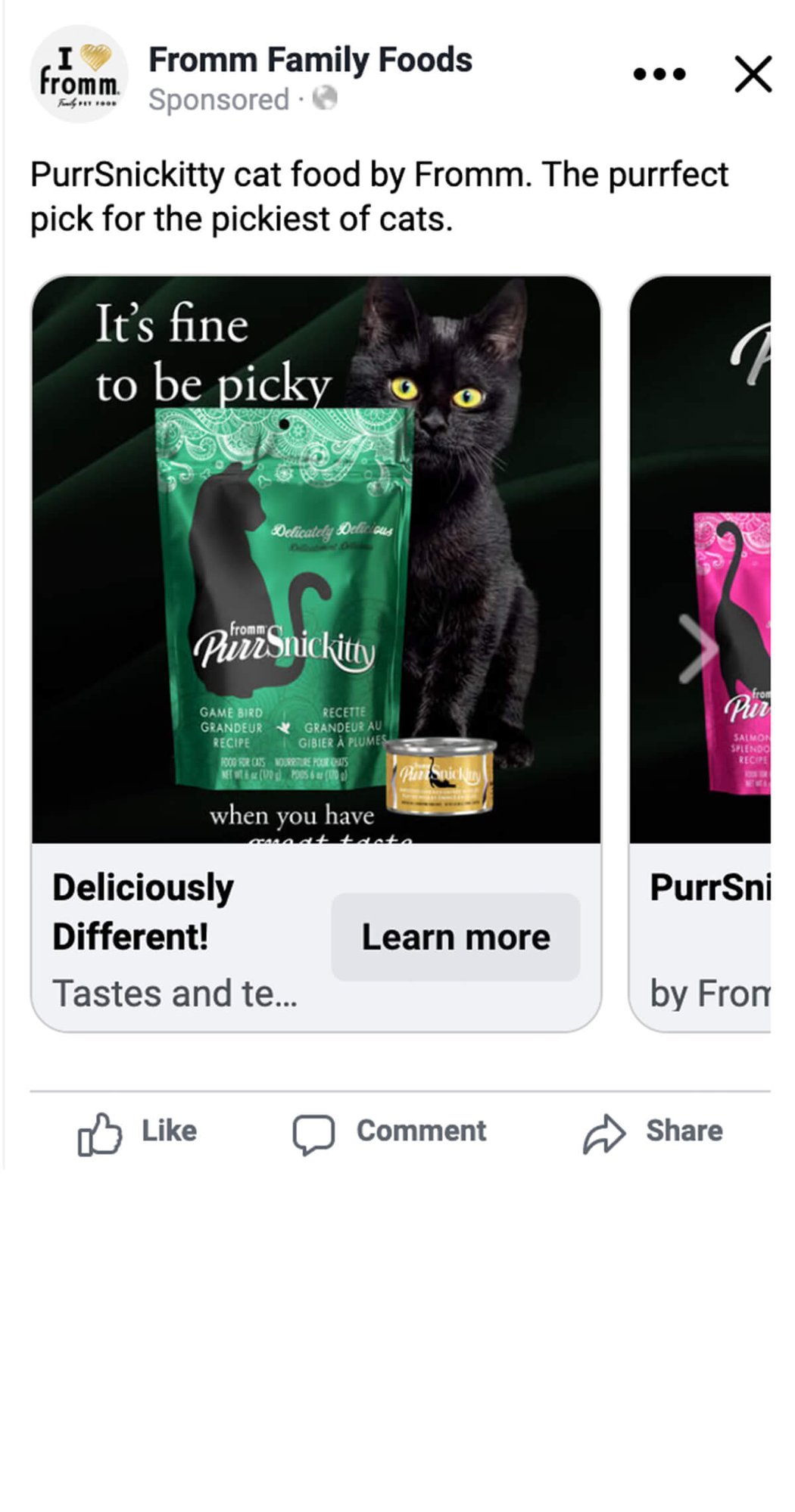Expand the truncated 'Tastes and te…' description

[x=173, y=994]
